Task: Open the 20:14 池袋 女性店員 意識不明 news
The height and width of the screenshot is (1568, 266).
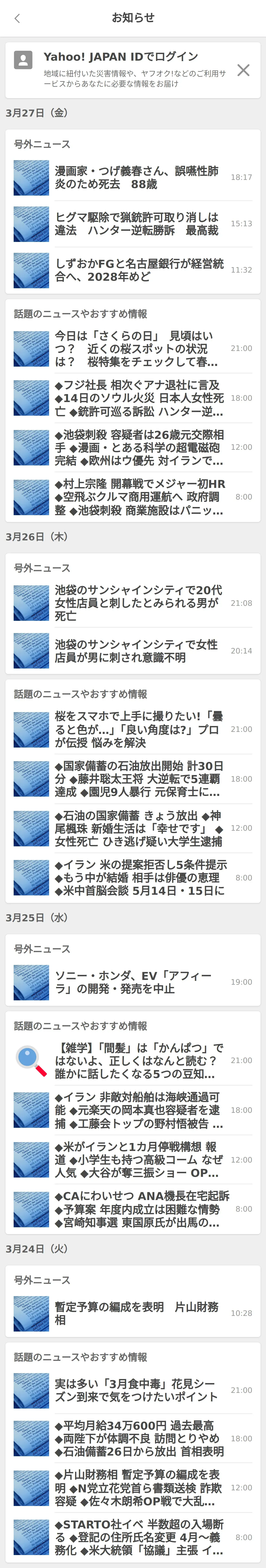Action: coord(136,651)
